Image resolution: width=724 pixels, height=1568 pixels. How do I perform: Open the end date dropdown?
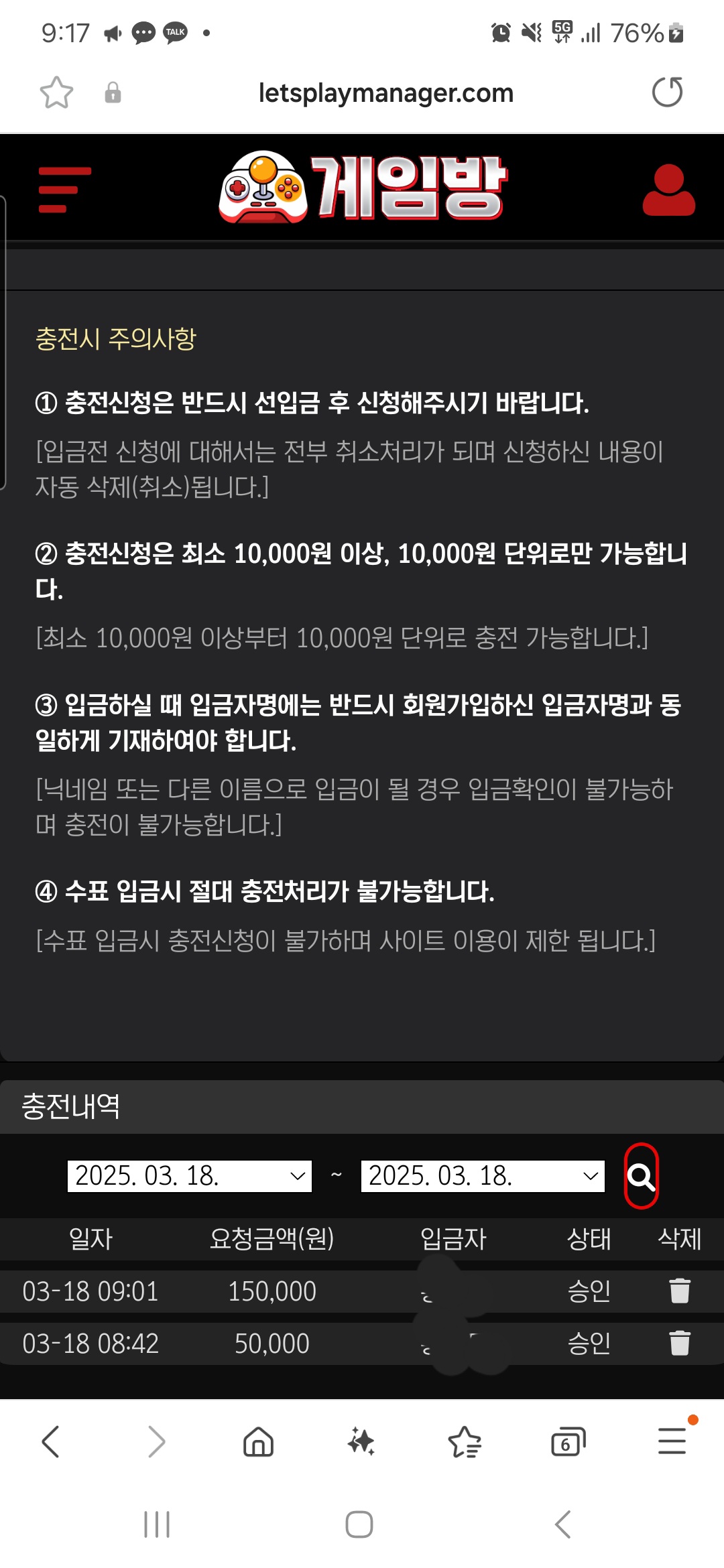483,1176
